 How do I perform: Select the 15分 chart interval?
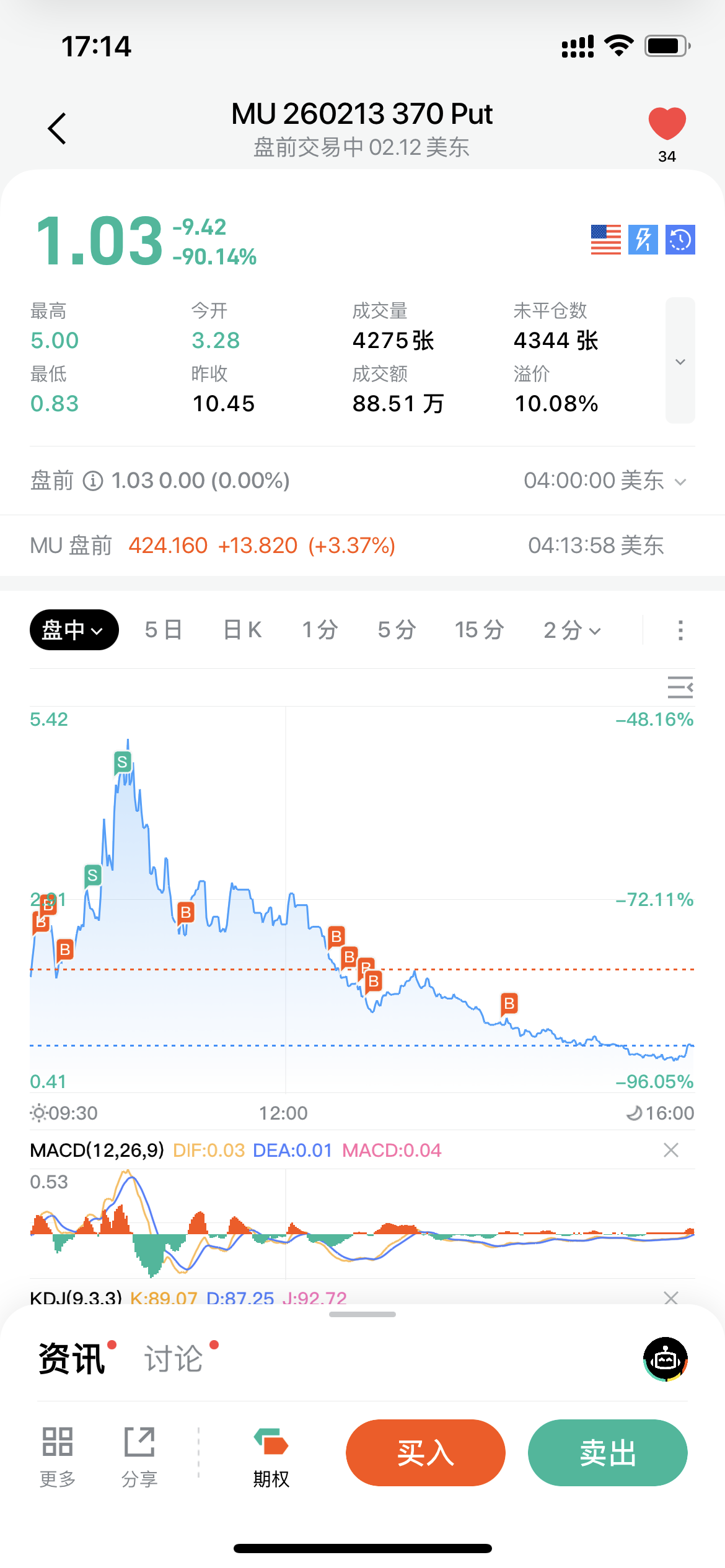[479, 630]
